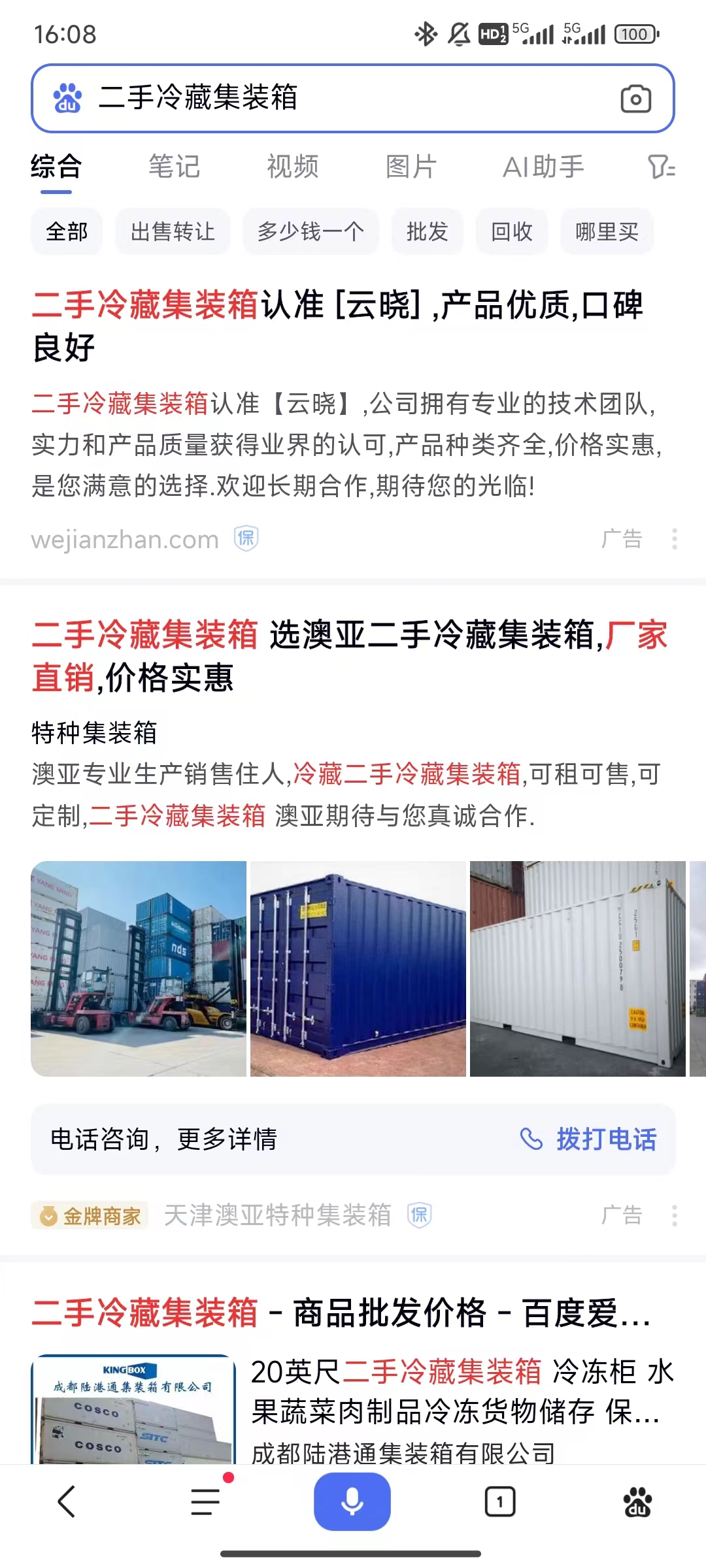Screen dimensions: 706x1568
Task: Go back with the bottom arrow
Action: pos(67,1501)
